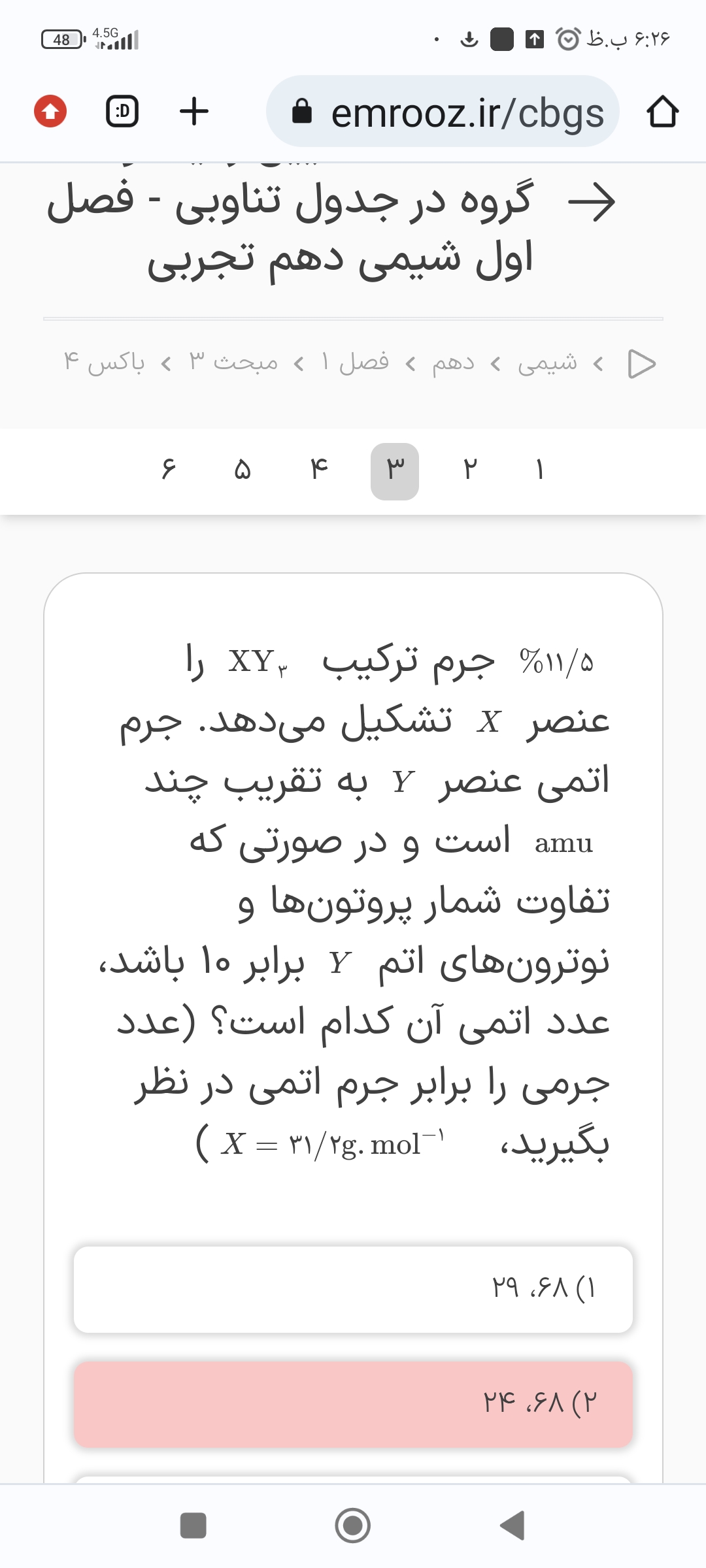Image resolution: width=706 pixels, height=1568 pixels.
Task: Tap the triangle icon beside the breadcrumb
Action: [641, 363]
